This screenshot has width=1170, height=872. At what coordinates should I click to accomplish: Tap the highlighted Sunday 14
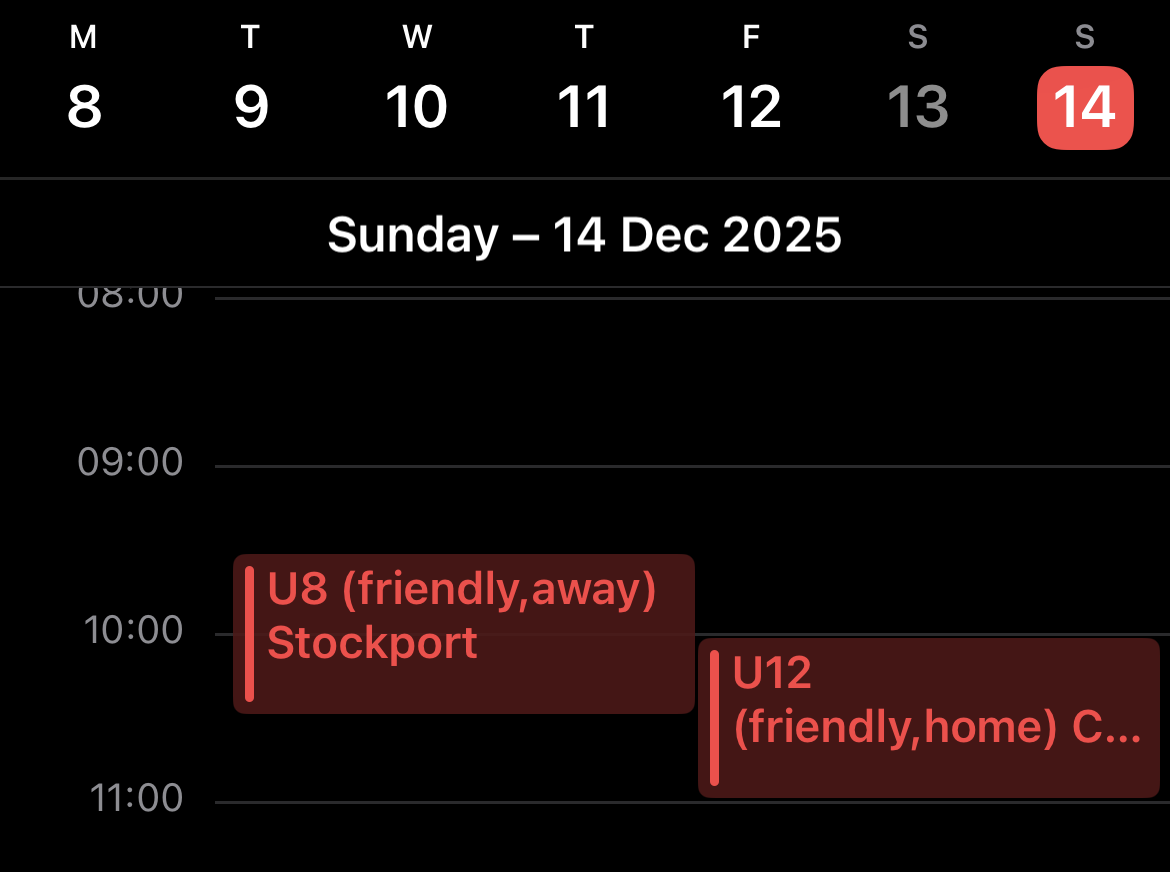[1085, 107]
